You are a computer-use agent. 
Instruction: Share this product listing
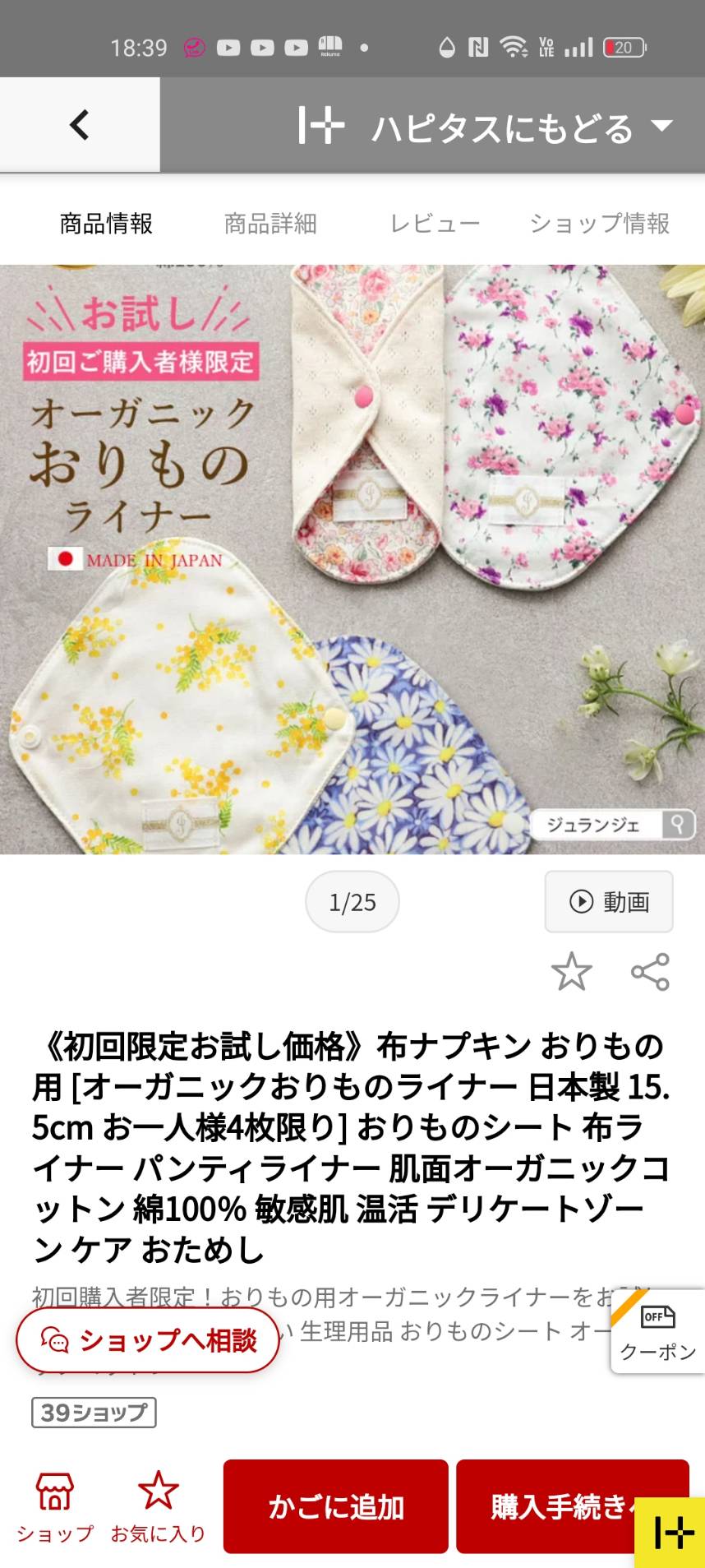pos(650,972)
